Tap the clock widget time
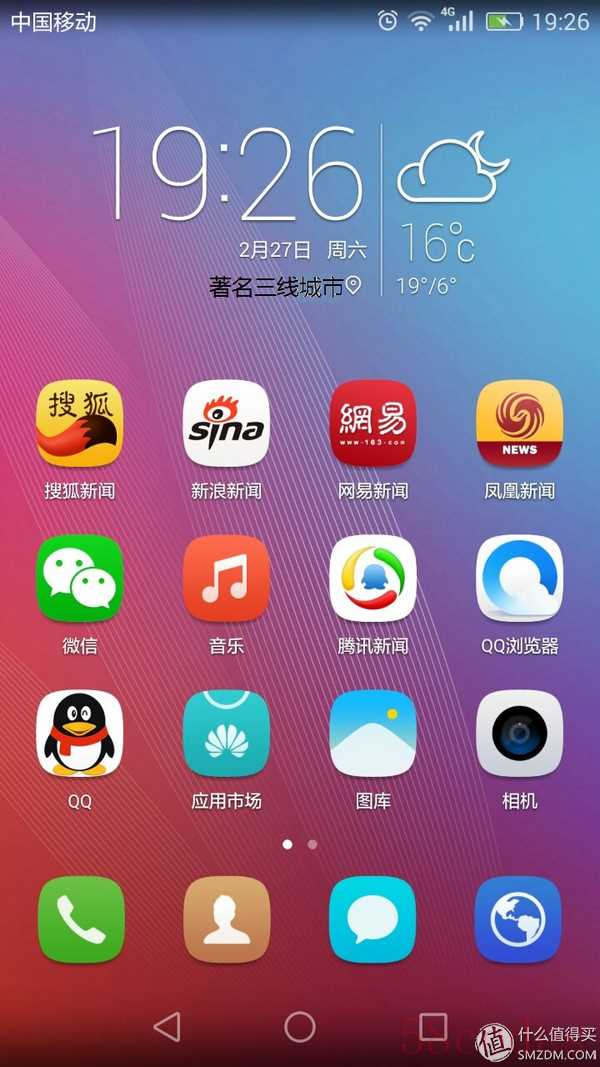This screenshot has height=1067, width=600. pyautogui.click(x=228, y=175)
